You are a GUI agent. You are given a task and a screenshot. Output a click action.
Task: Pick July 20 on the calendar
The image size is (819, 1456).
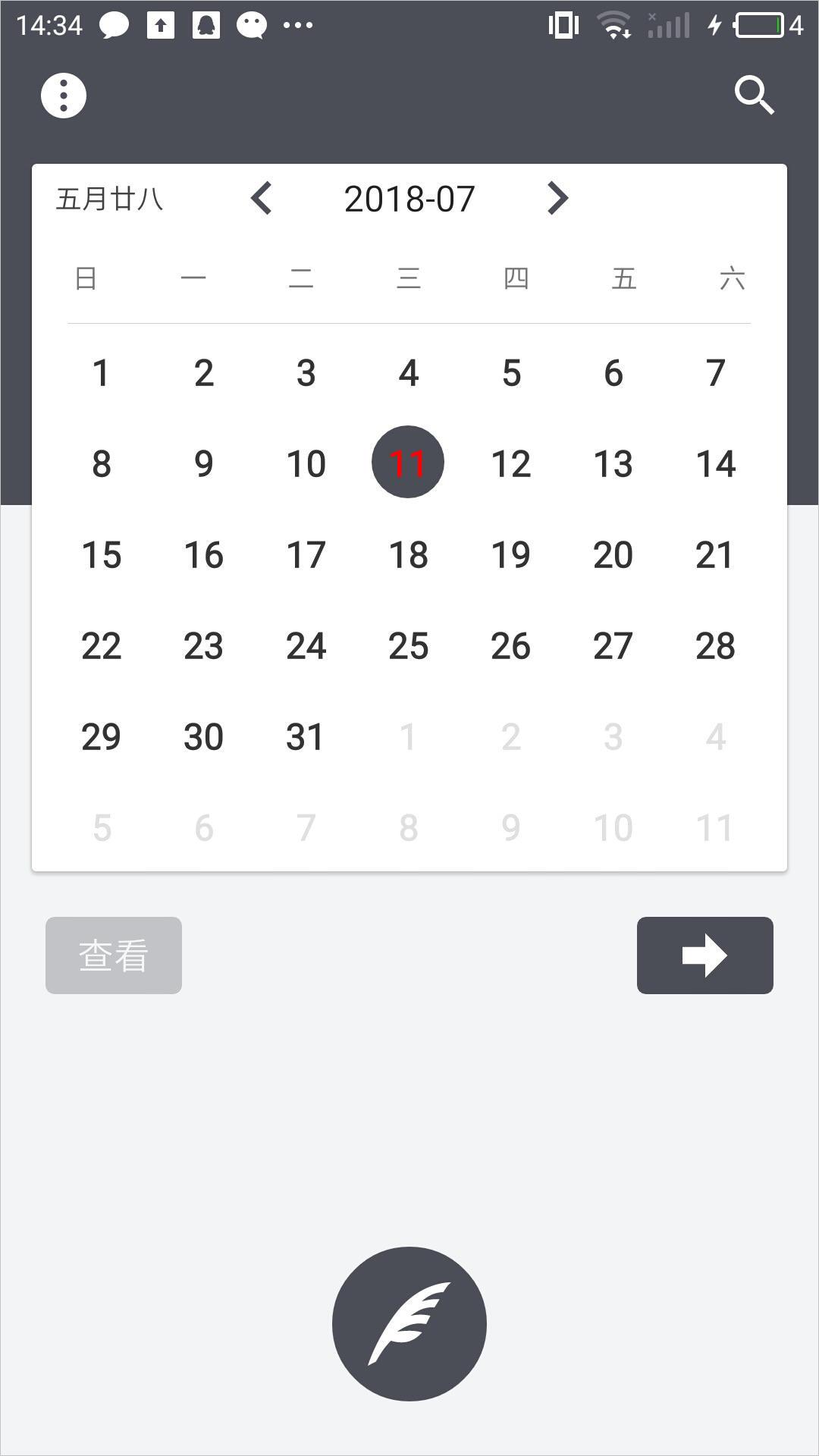point(613,555)
